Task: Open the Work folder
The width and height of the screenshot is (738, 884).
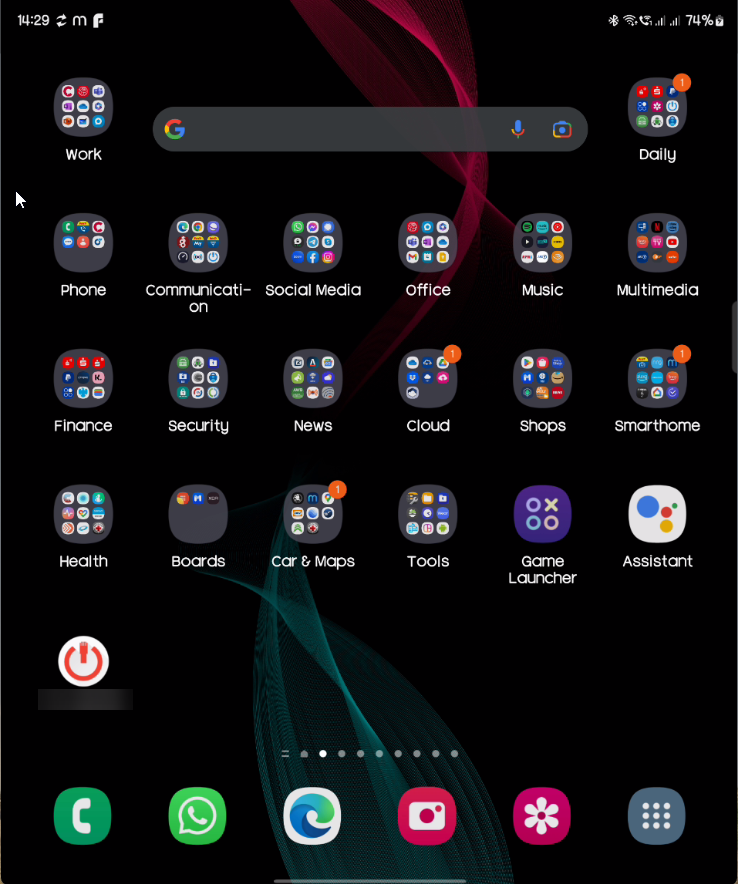Action: pyautogui.click(x=83, y=107)
